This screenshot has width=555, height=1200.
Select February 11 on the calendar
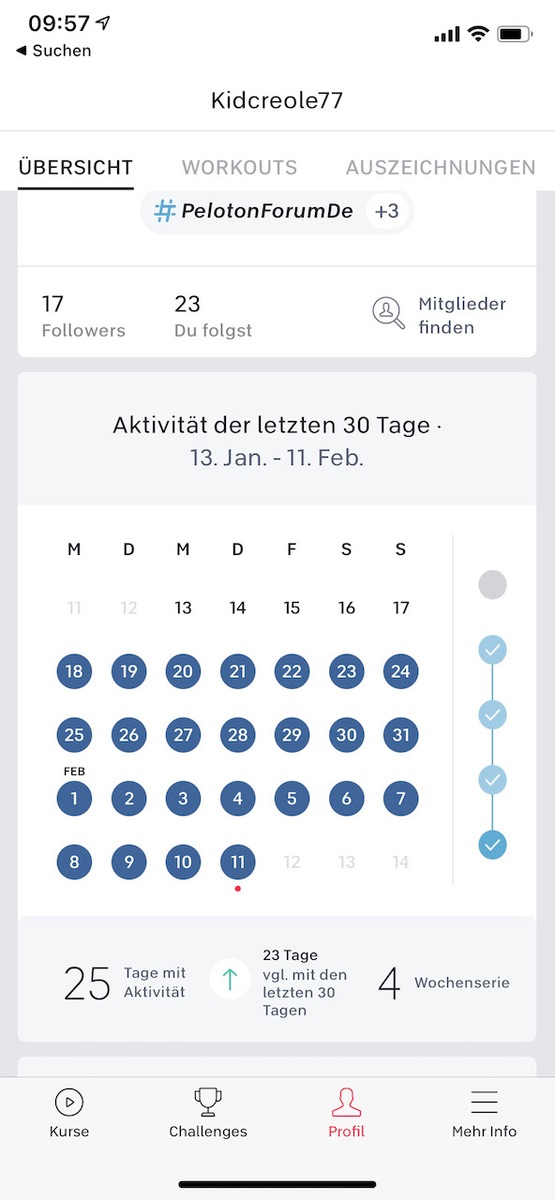click(237, 863)
